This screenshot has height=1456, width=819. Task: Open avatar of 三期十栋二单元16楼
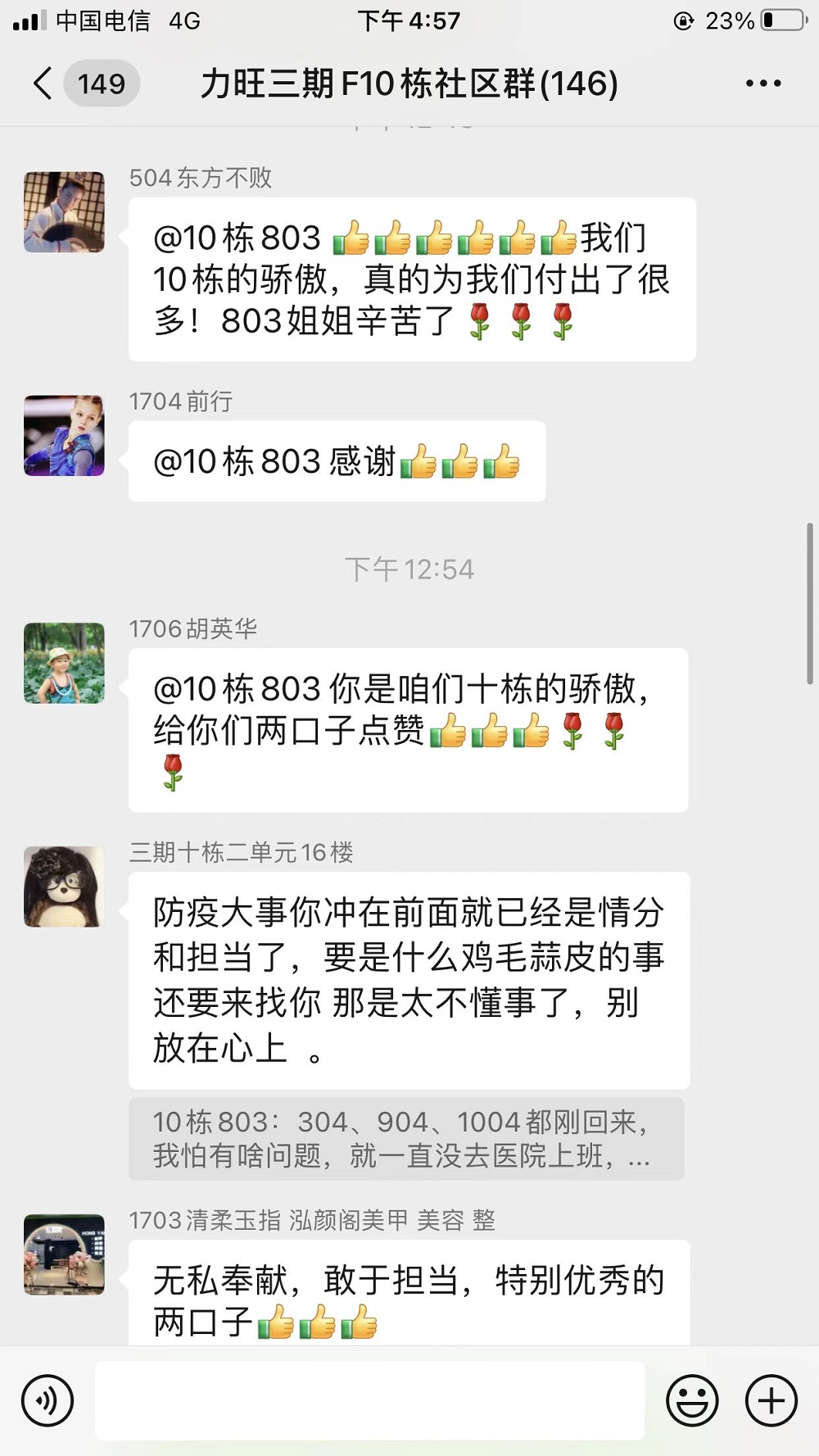[64, 887]
